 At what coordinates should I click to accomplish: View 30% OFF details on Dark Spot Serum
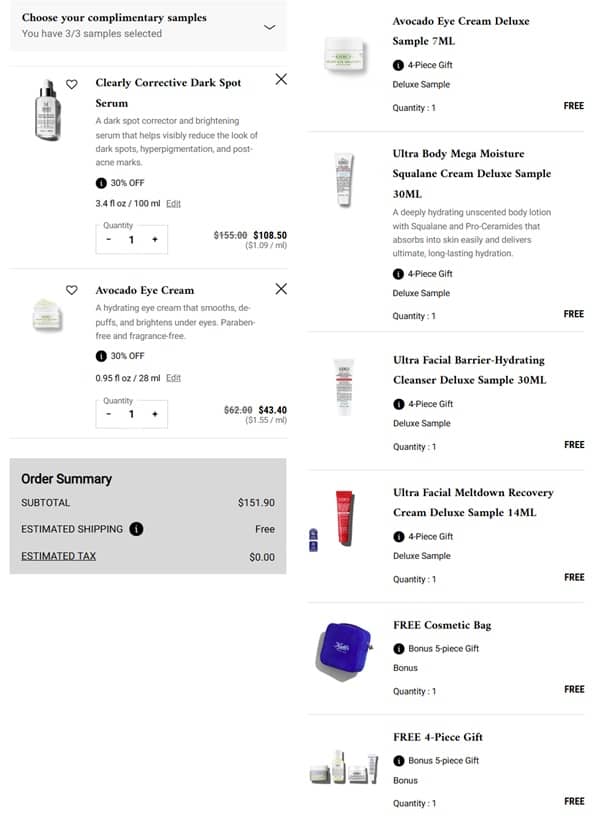(101, 183)
